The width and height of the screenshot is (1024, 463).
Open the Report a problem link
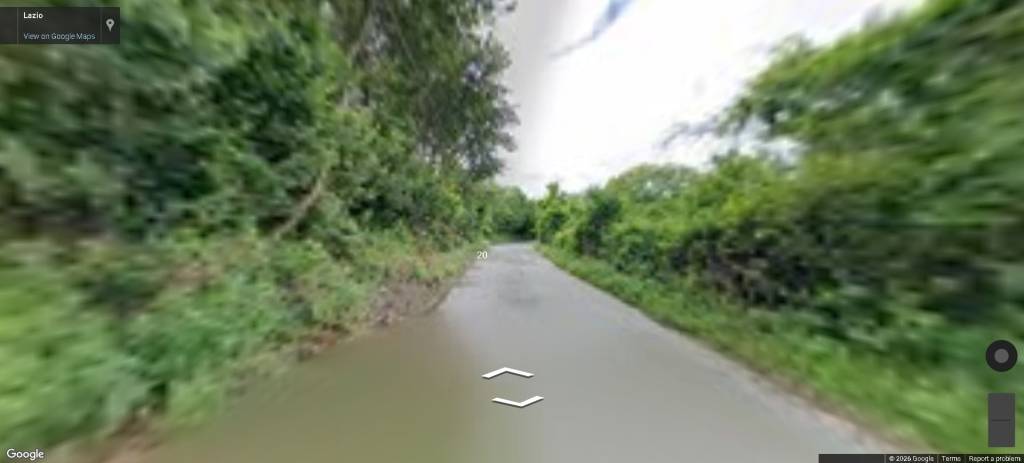(x=994, y=458)
